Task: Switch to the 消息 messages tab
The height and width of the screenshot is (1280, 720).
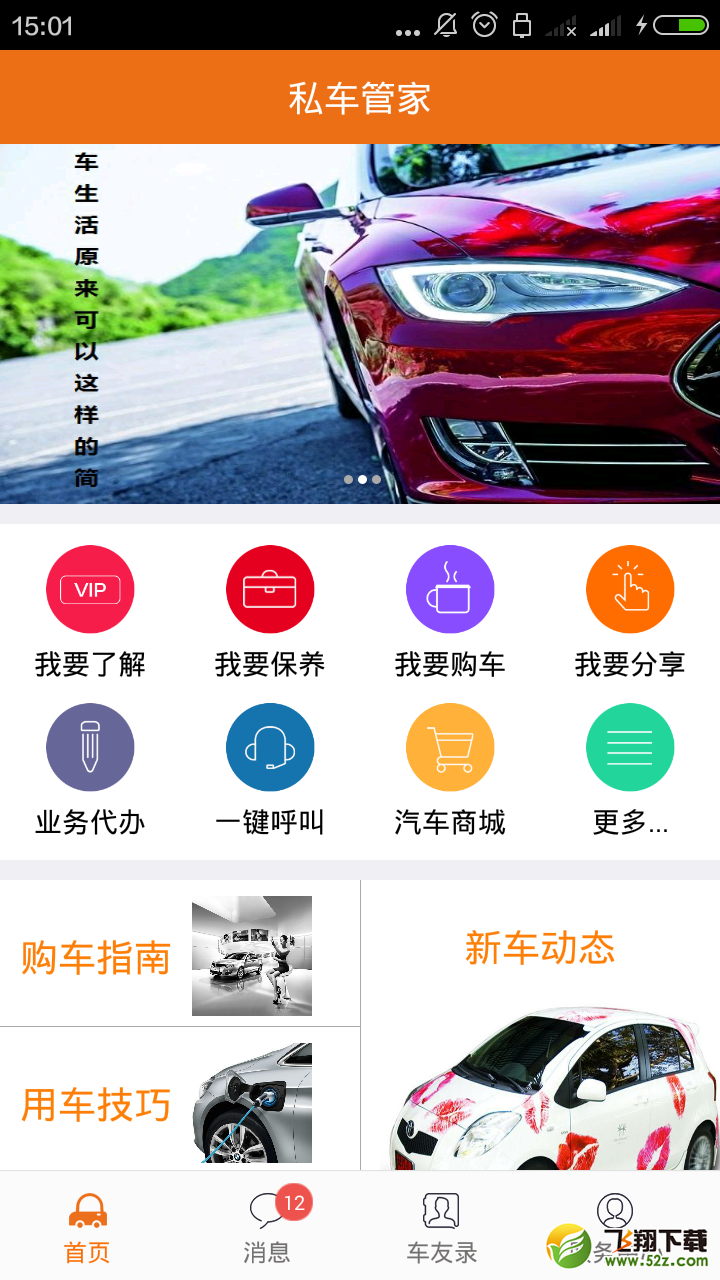Action: coord(268,1227)
